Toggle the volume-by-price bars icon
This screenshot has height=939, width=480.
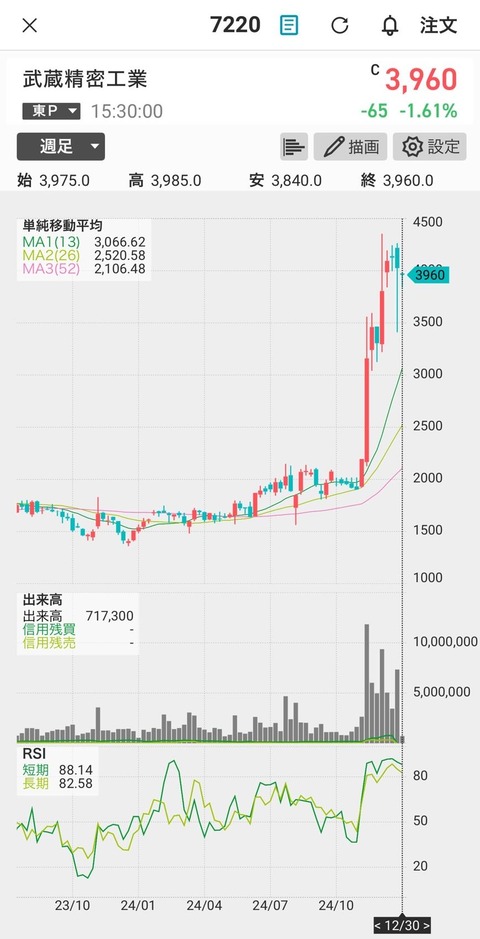click(x=294, y=147)
